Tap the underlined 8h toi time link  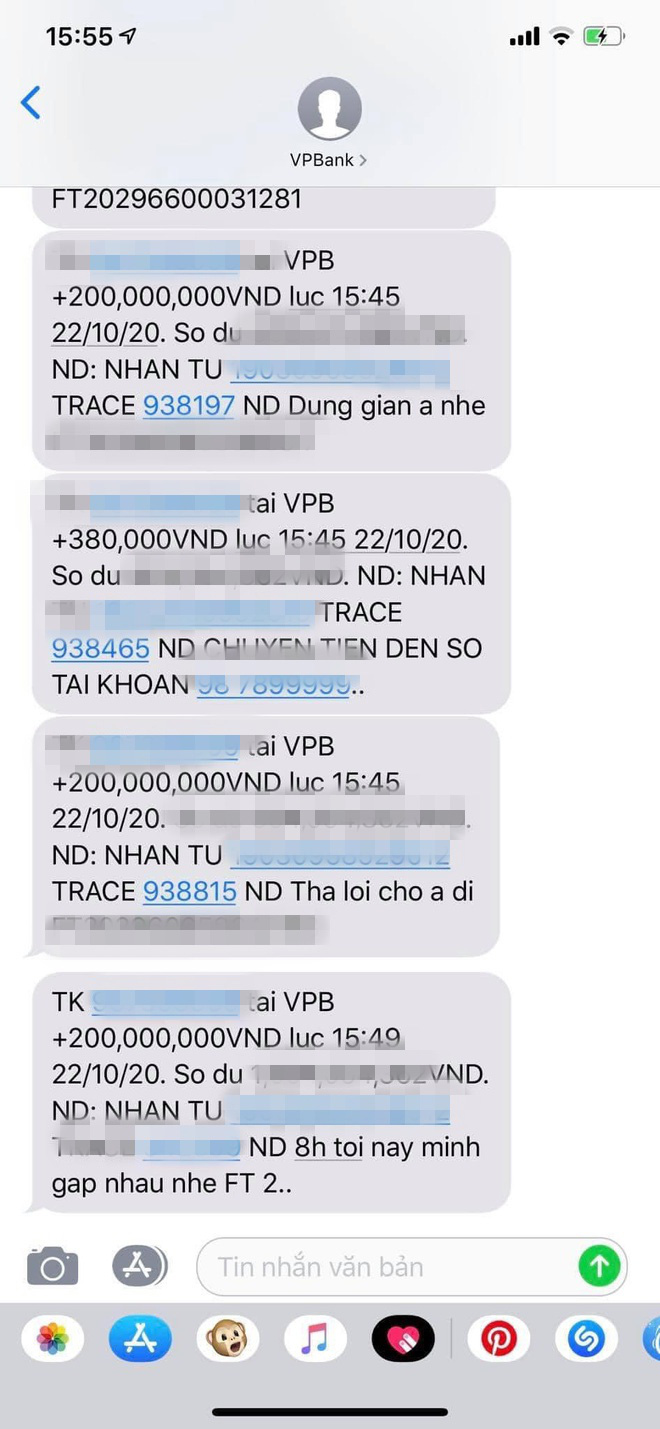[328, 1147]
